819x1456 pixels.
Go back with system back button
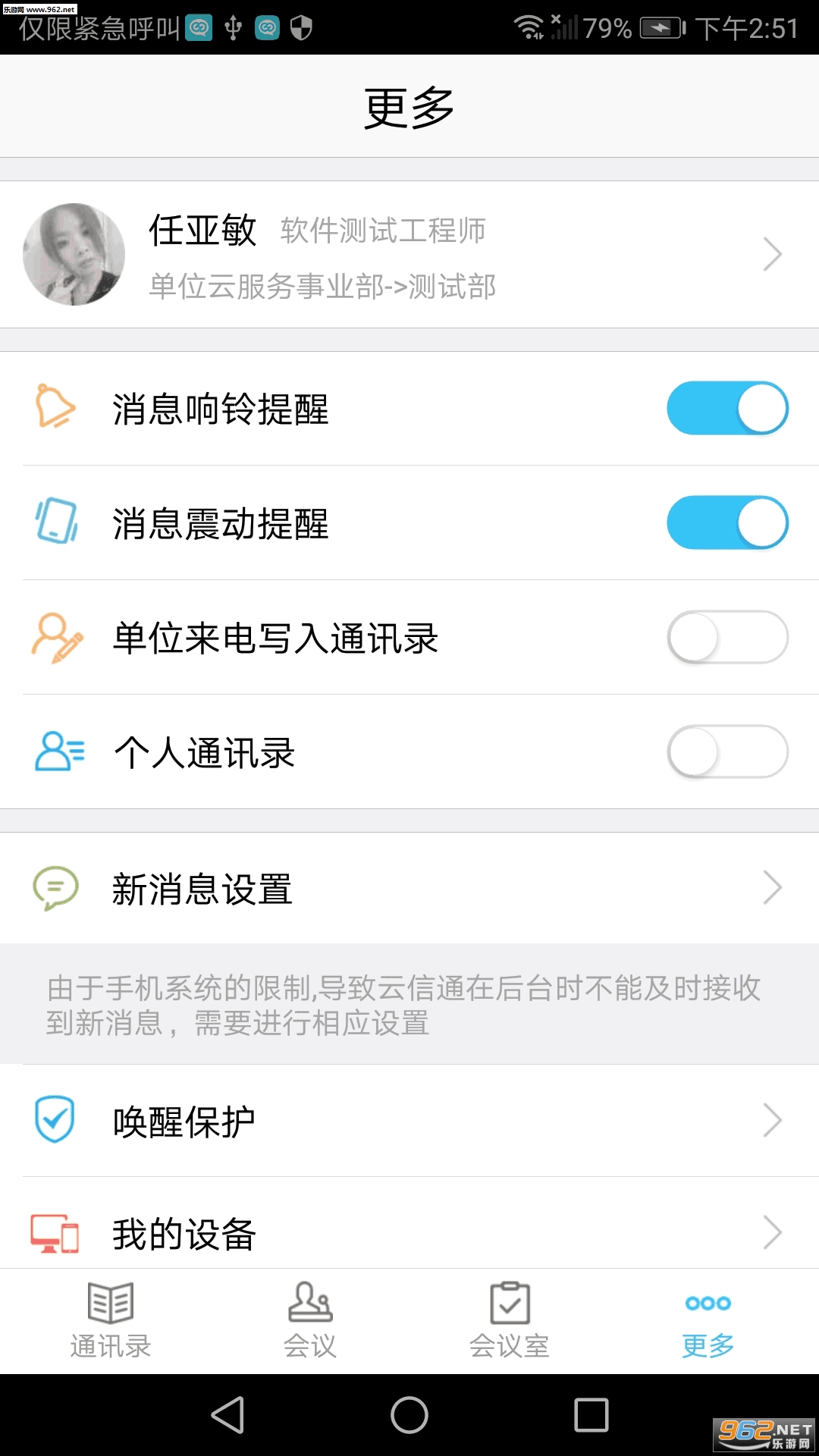click(227, 1415)
